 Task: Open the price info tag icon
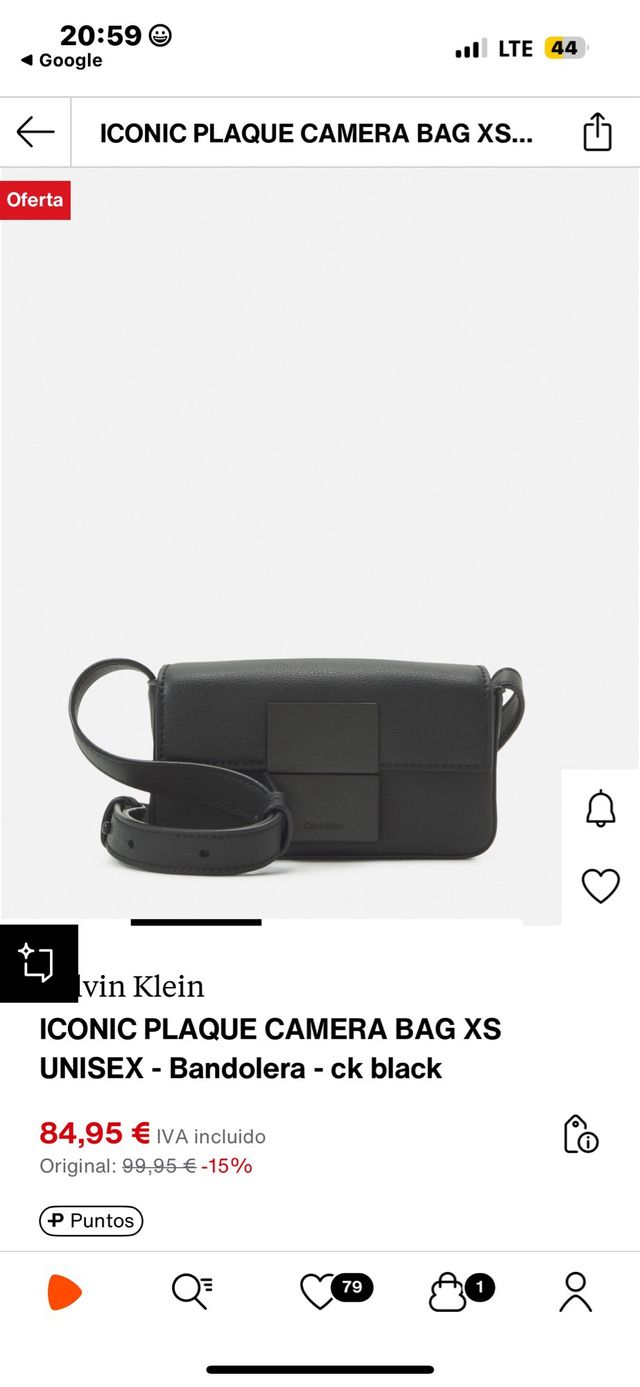pyautogui.click(x=580, y=1134)
